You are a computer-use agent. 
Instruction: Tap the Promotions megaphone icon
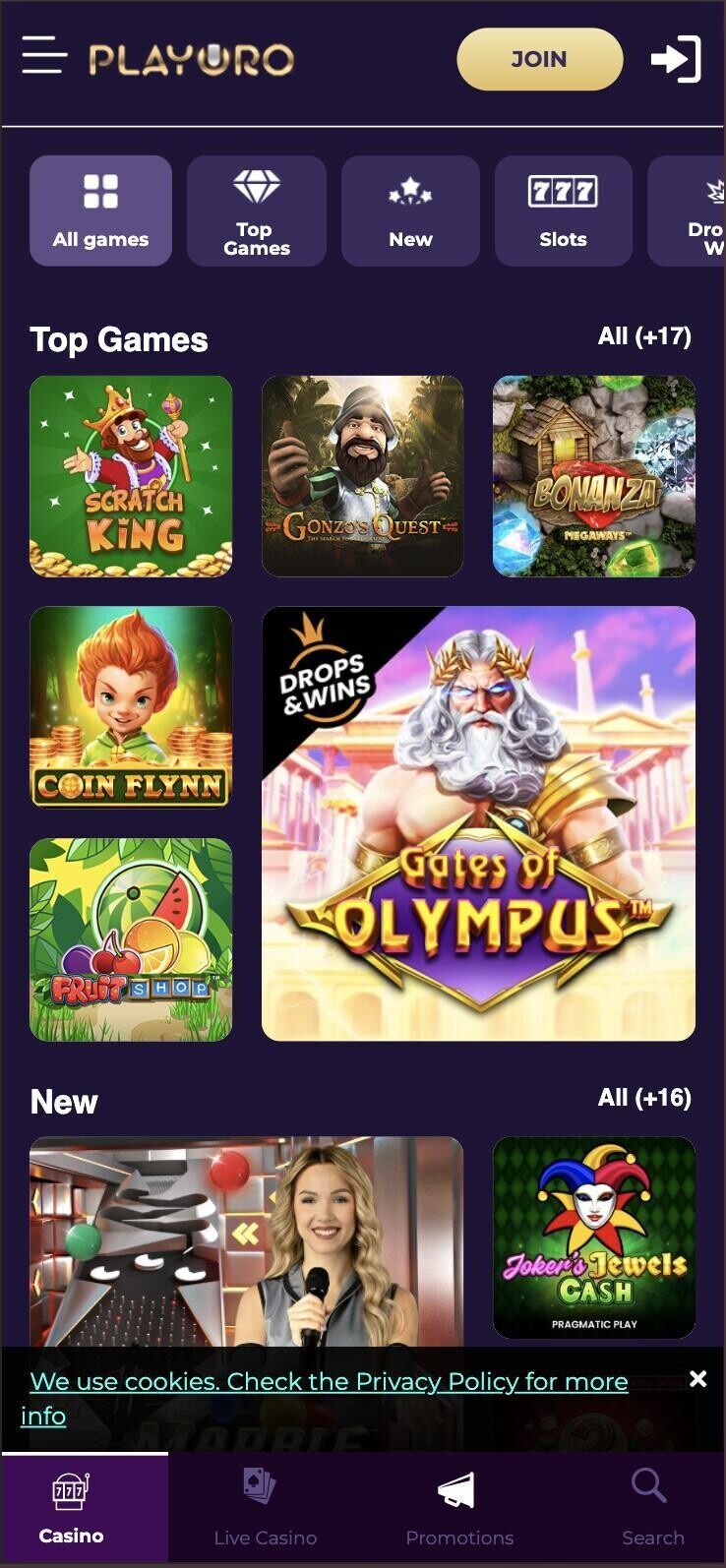pyautogui.click(x=459, y=1489)
